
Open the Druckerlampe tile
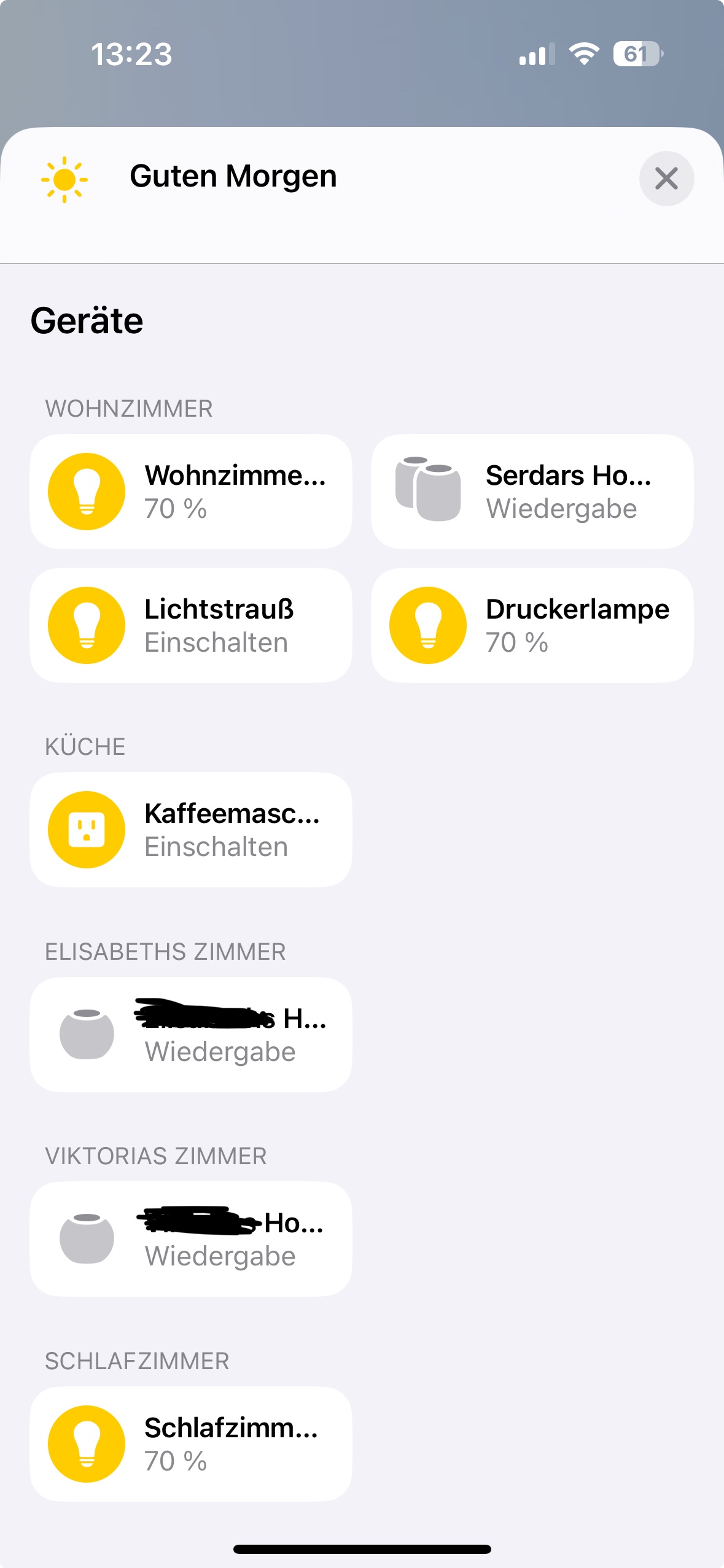[532, 625]
